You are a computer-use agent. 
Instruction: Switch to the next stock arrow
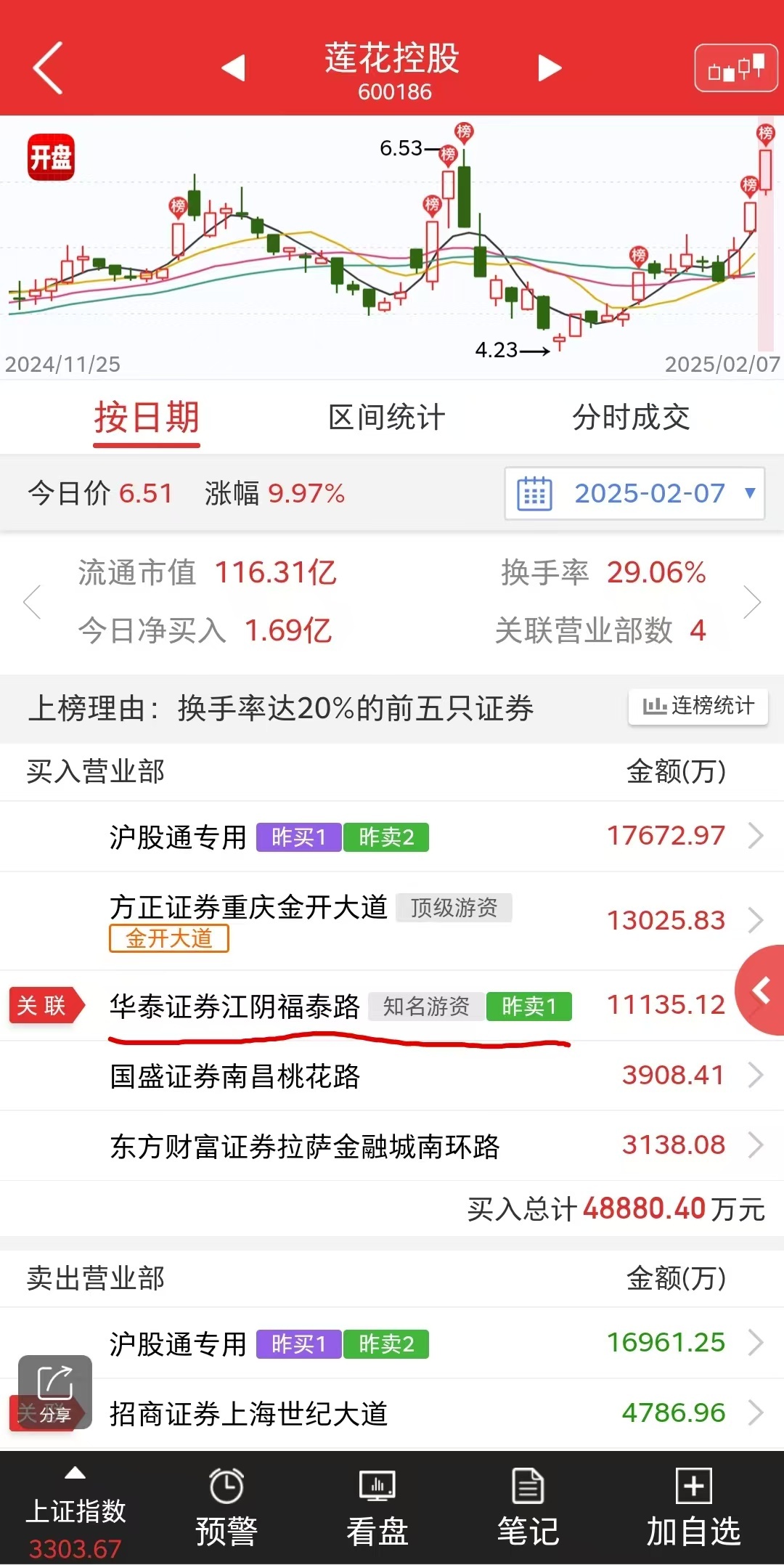tap(550, 68)
